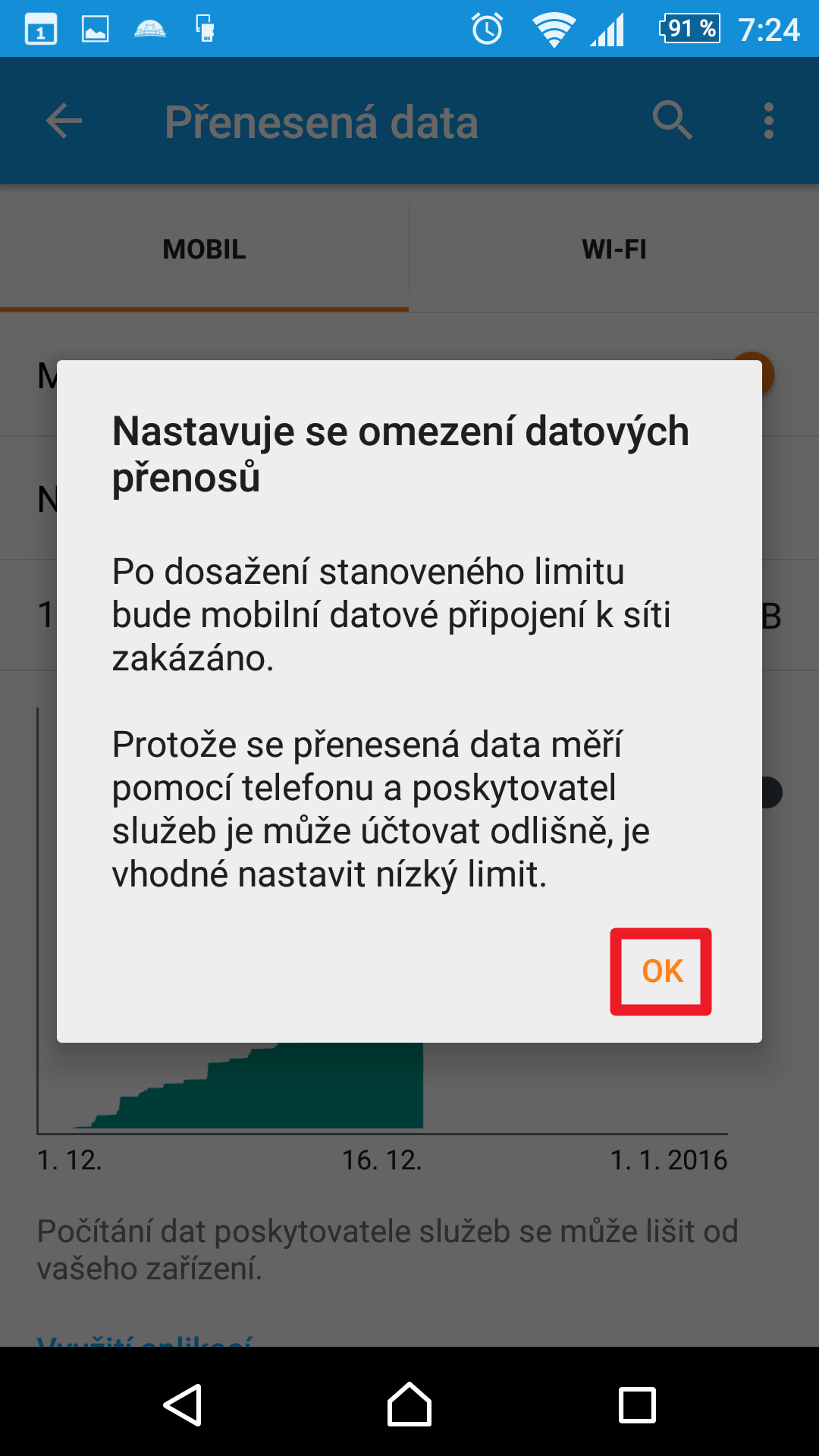This screenshot has height=1456, width=819.
Task: Open the overflow menu
Action: pyautogui.click(x=769, y=121)
